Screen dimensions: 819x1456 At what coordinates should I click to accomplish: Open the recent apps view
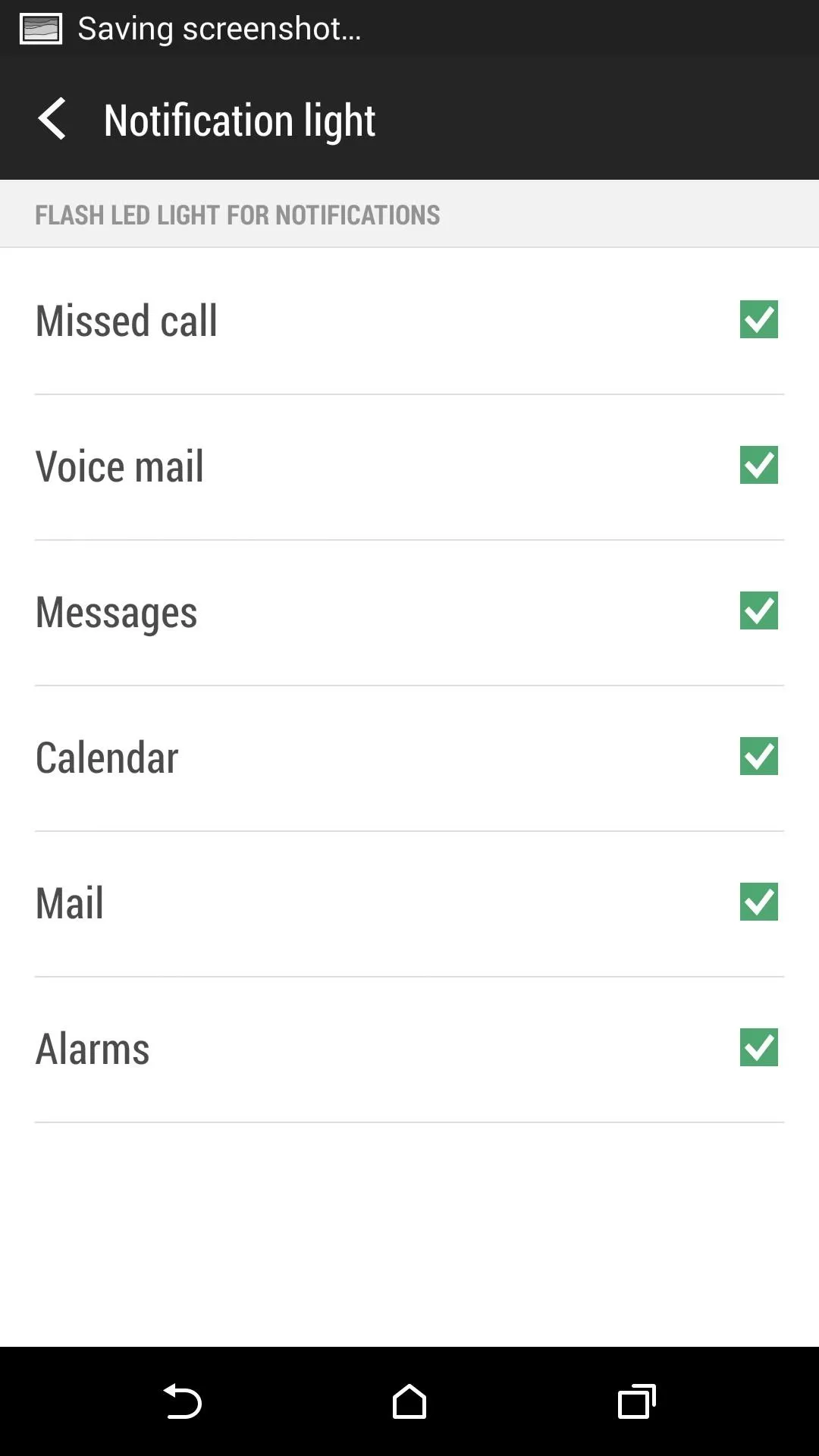coord(637,1401)
